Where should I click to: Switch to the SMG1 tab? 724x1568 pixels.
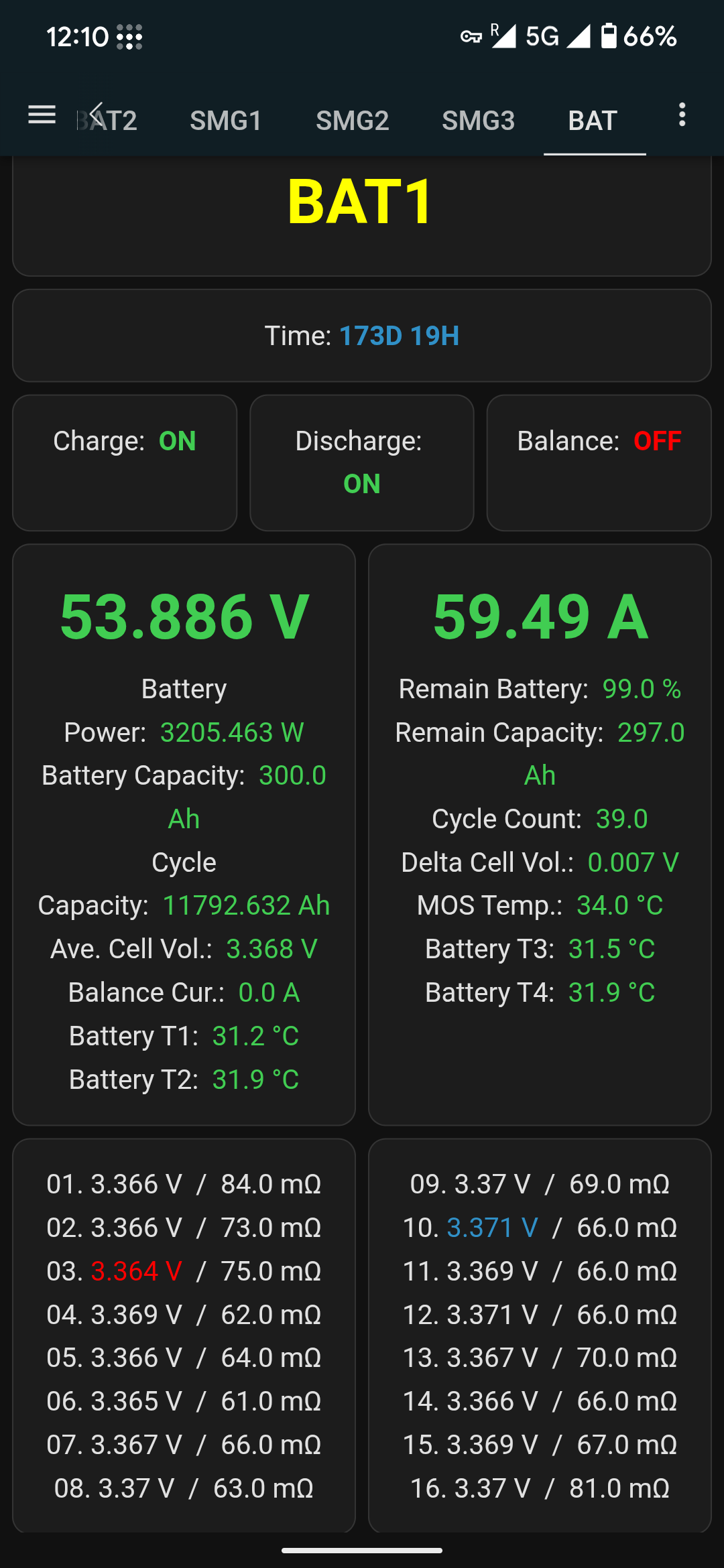[x=226, y=121]
